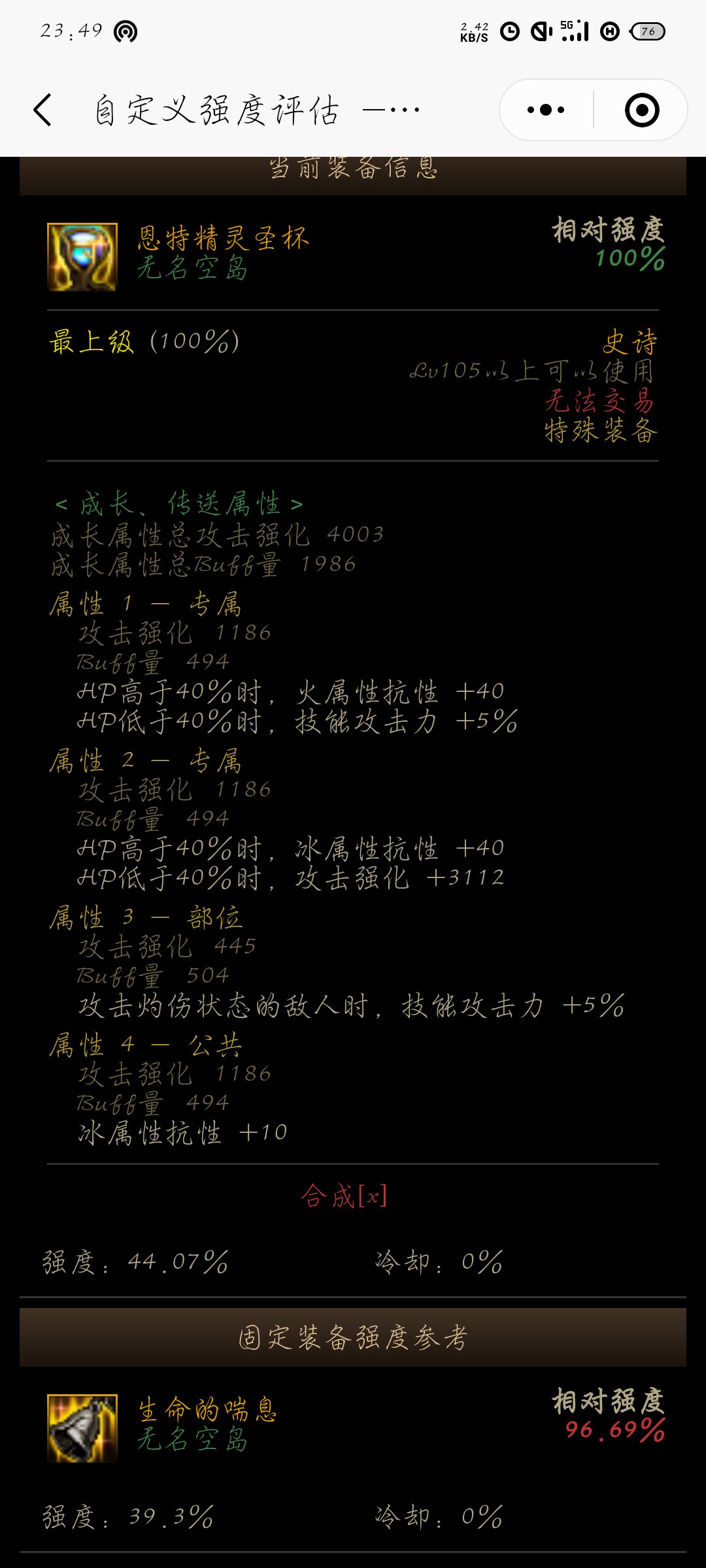Open the mini program more options menu

[546, 110]
